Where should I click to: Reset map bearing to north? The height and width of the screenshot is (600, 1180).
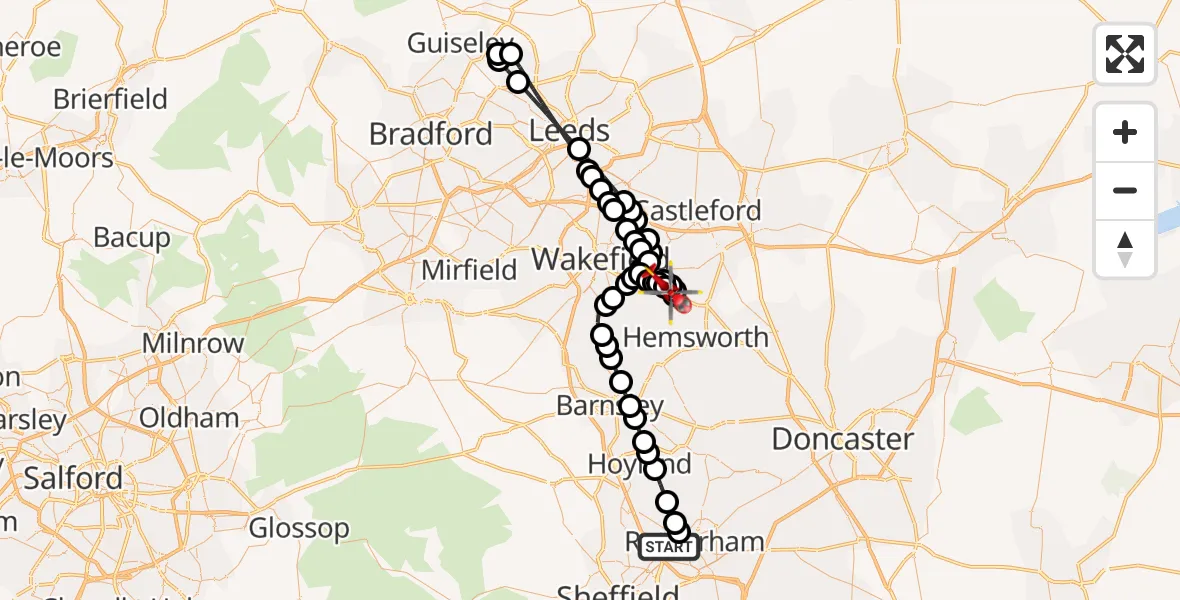pos(1125,249)
